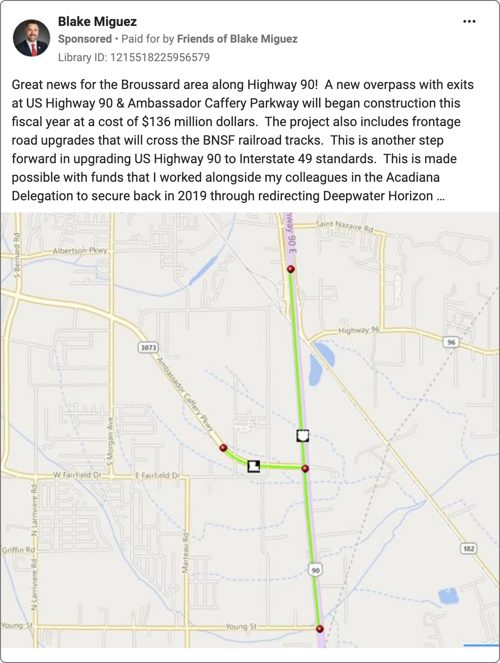Open the three-dot options menu

(x=469, y=22)
